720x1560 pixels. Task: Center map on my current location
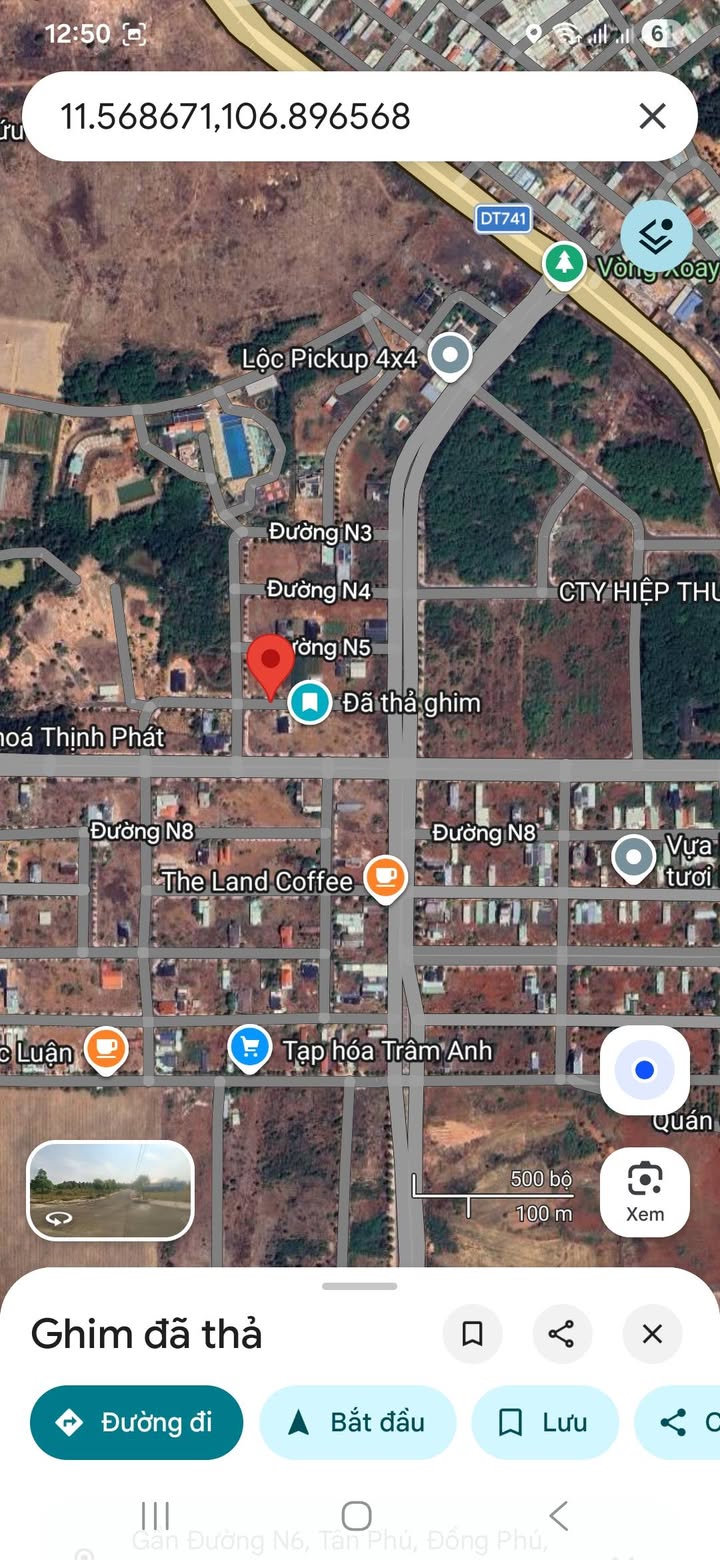(644, 1070)
